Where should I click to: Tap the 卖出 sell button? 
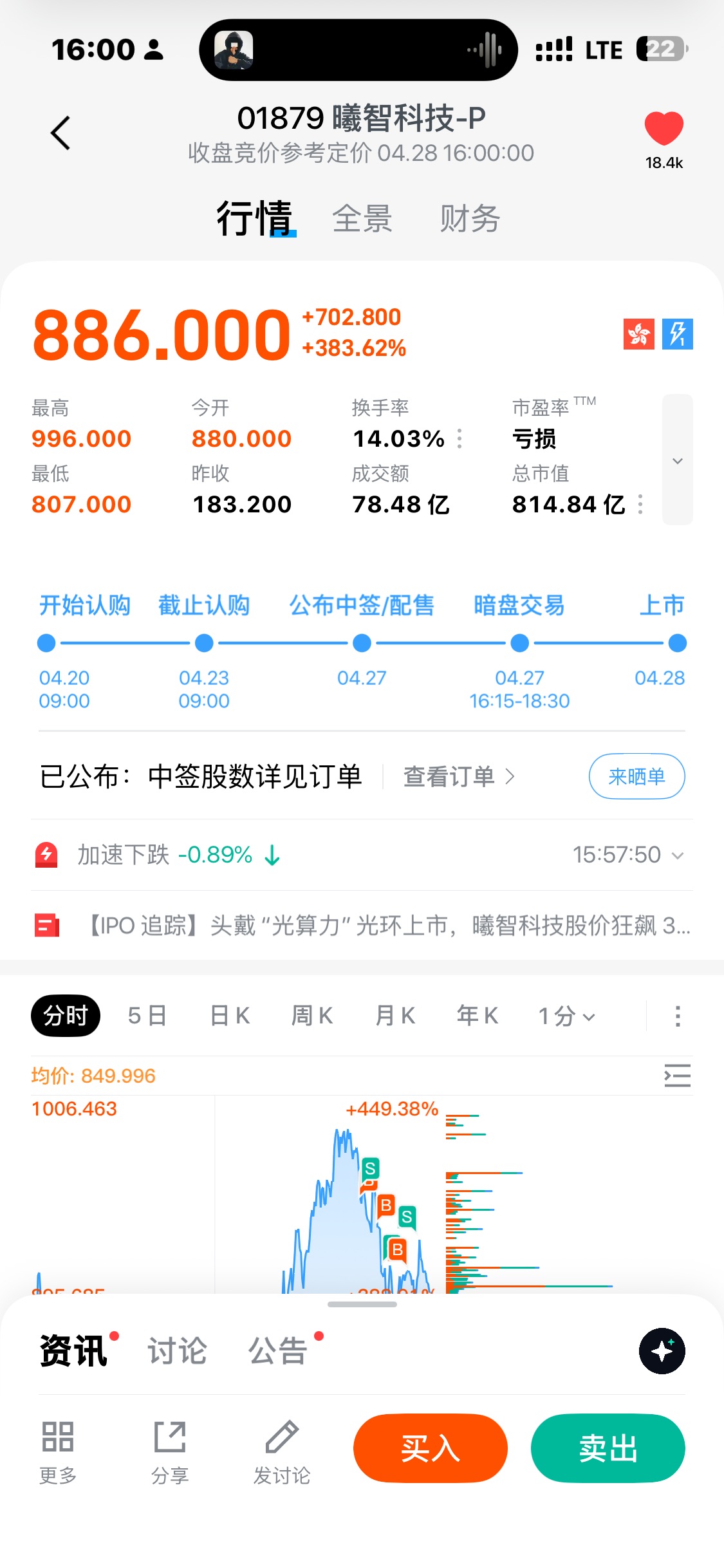(608, 1448)
